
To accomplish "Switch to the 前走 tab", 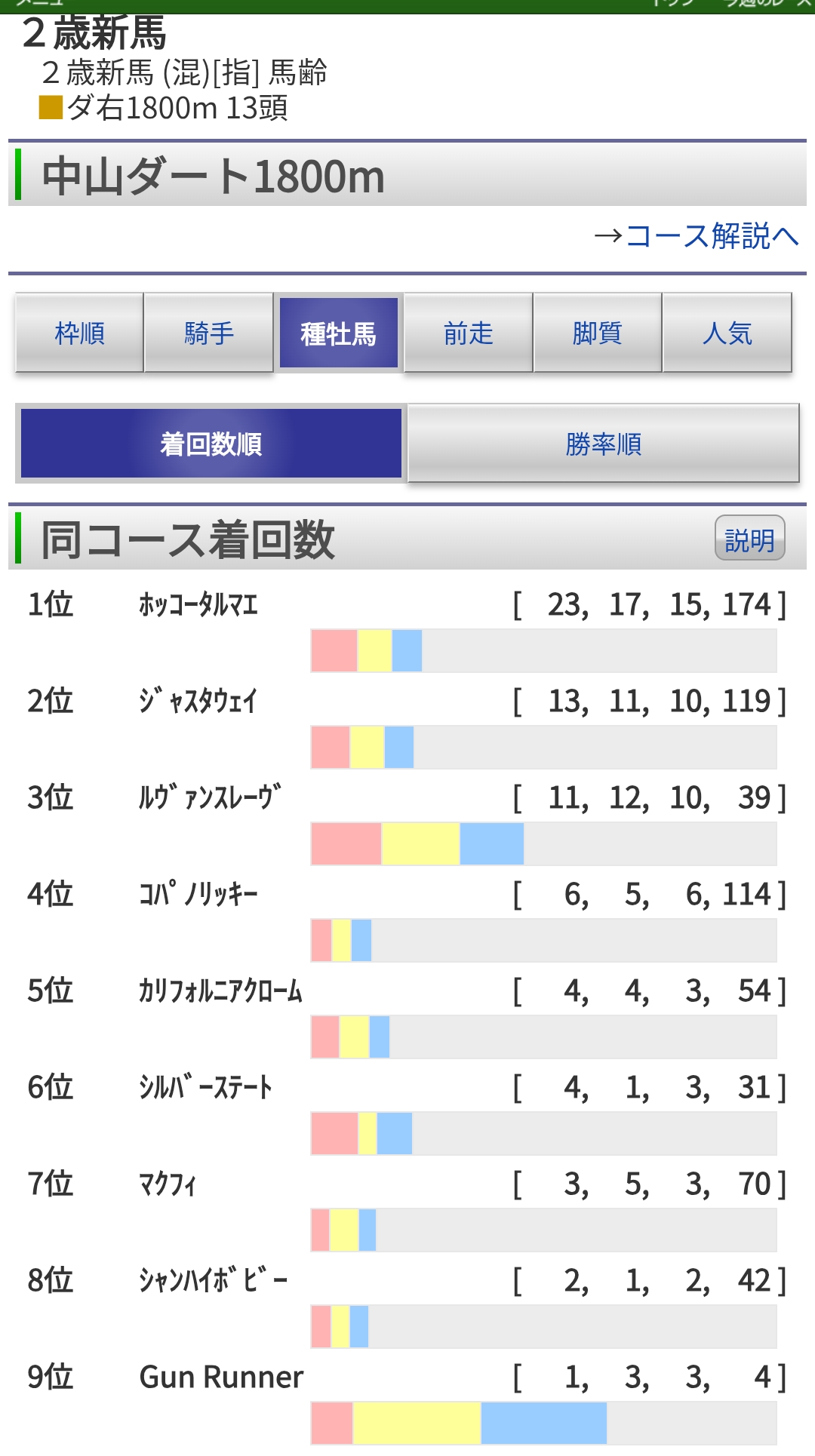I will (469, 333).
